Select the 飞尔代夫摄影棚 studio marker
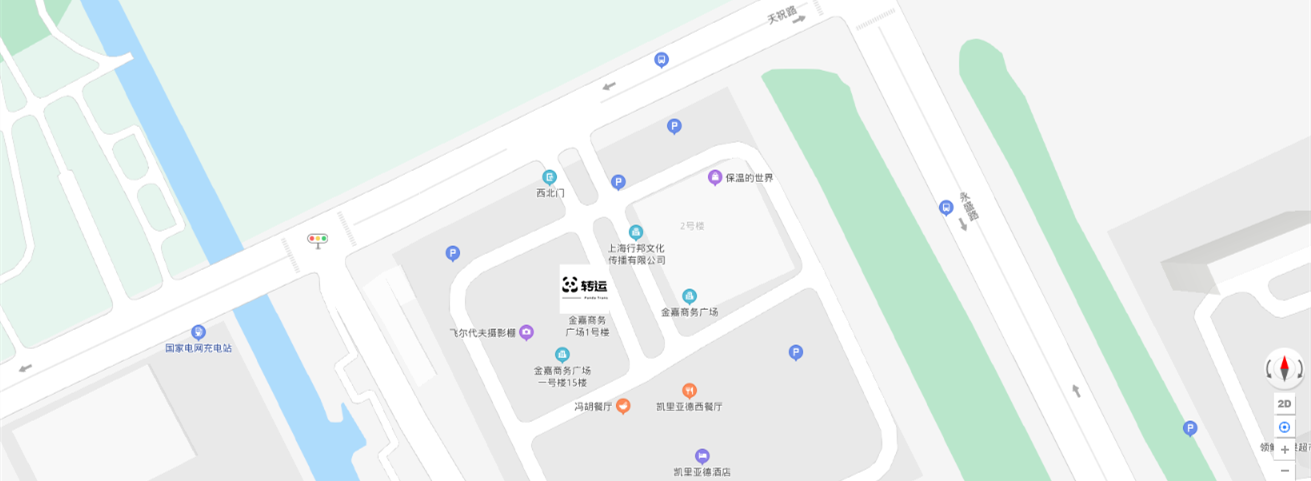The height and width of the screenshot is (481, 1311). 526,332
